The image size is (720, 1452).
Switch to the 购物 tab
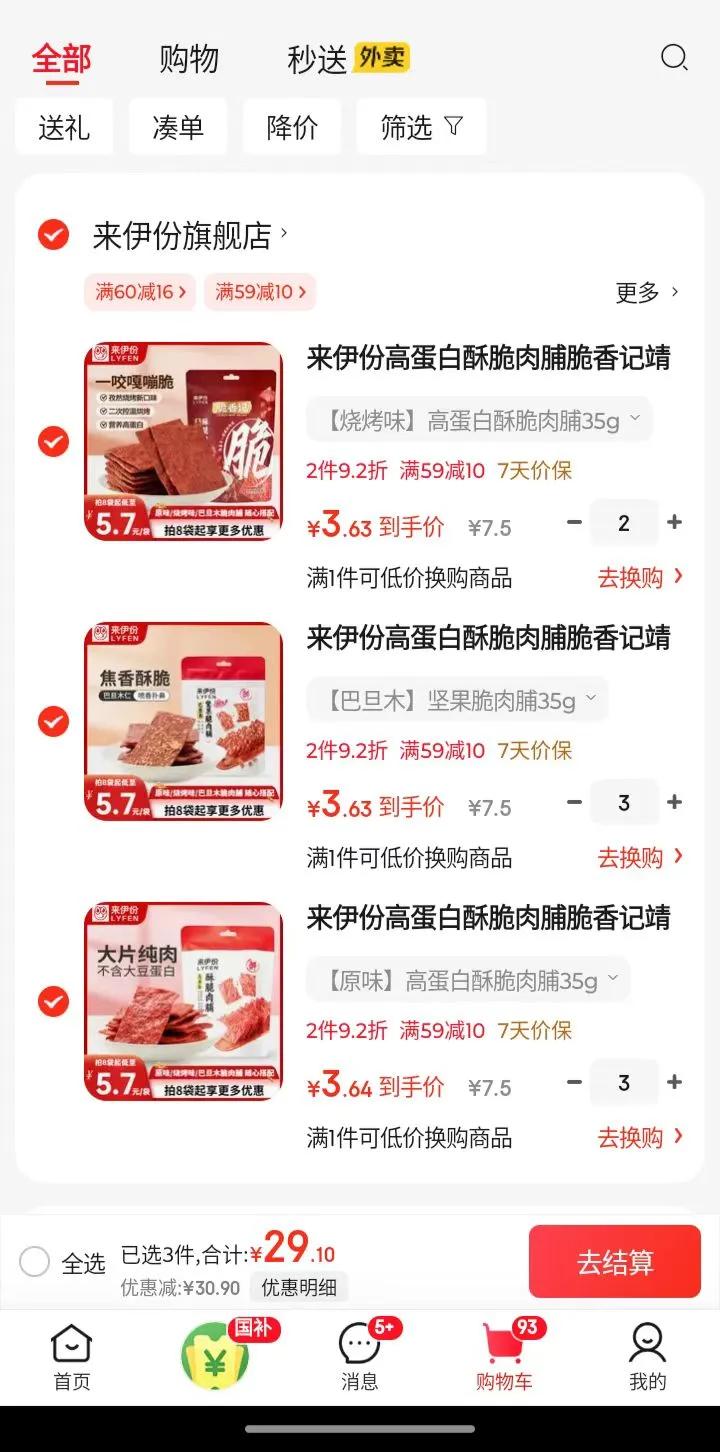188,60
